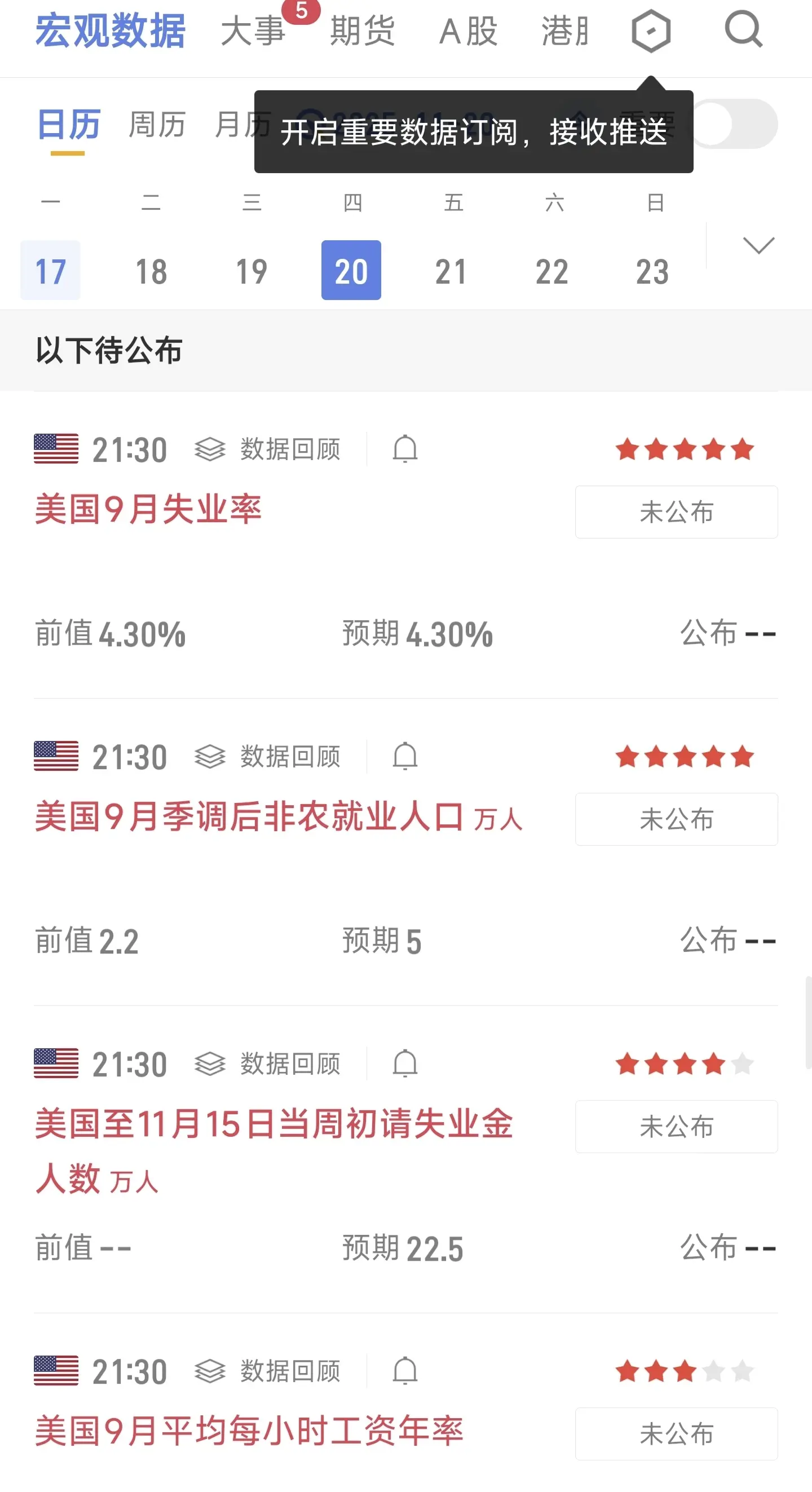Switch to the 大事 tab
Viewport: 812px width, 1492px height.
click(253, 30)
